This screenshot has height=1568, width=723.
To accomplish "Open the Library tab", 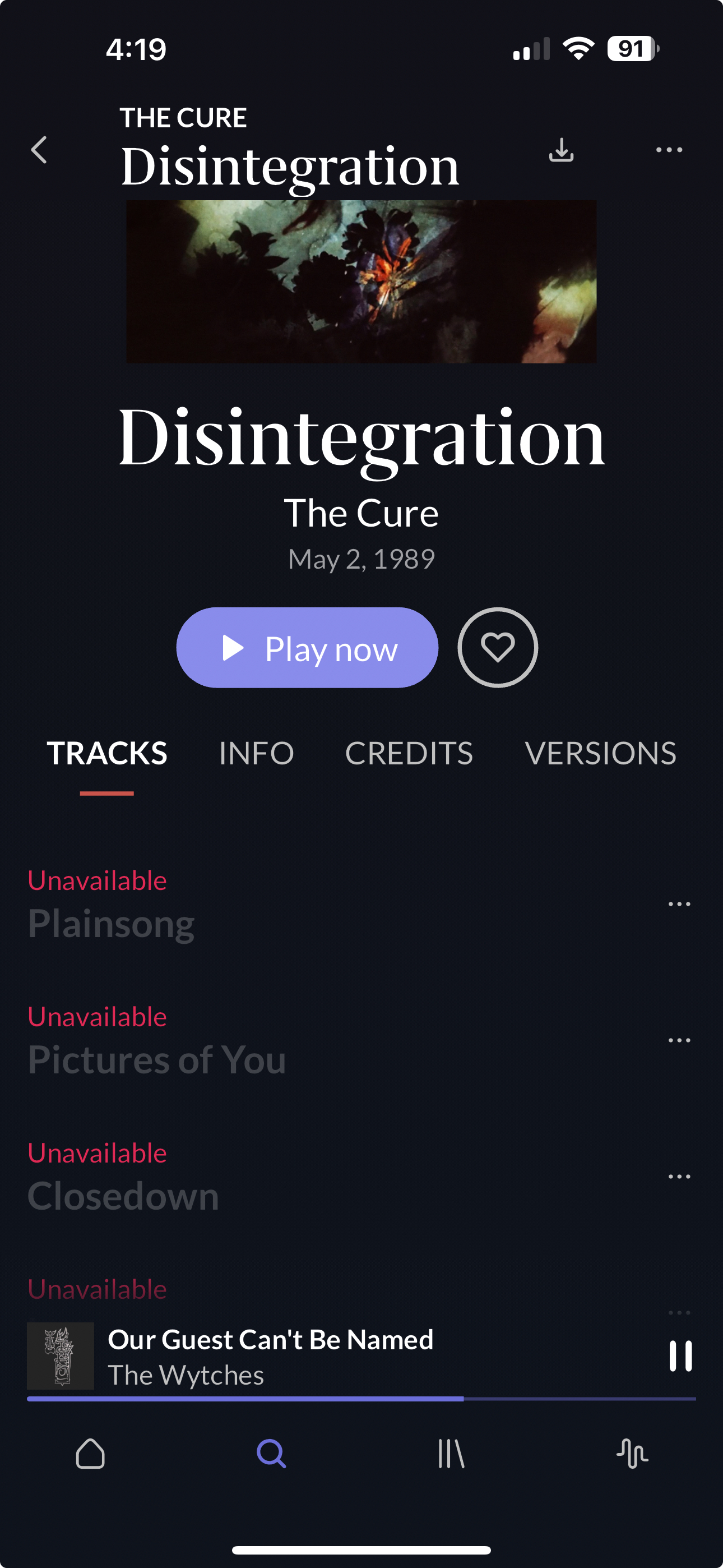I will tap(451, 1454).
